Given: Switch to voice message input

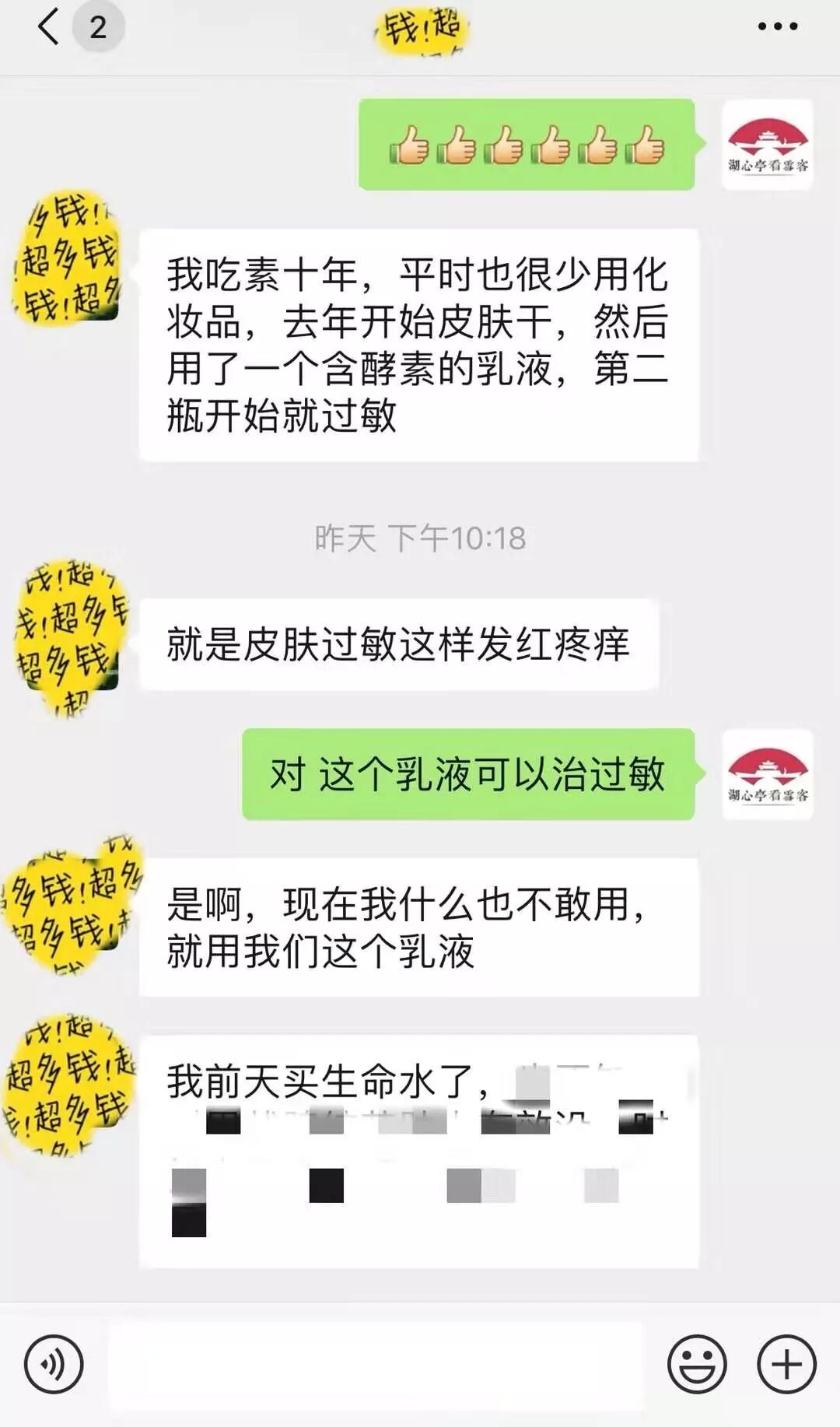Looking at the screenshot, I should point(54,1364).
